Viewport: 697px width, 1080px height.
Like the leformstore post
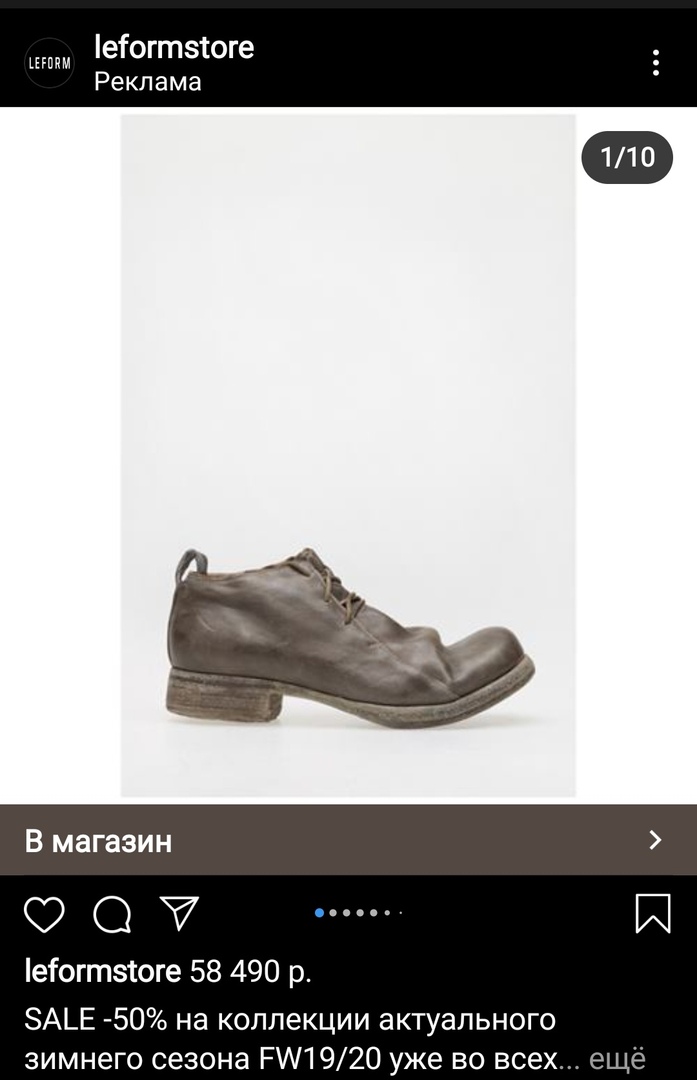pos(44,914)
